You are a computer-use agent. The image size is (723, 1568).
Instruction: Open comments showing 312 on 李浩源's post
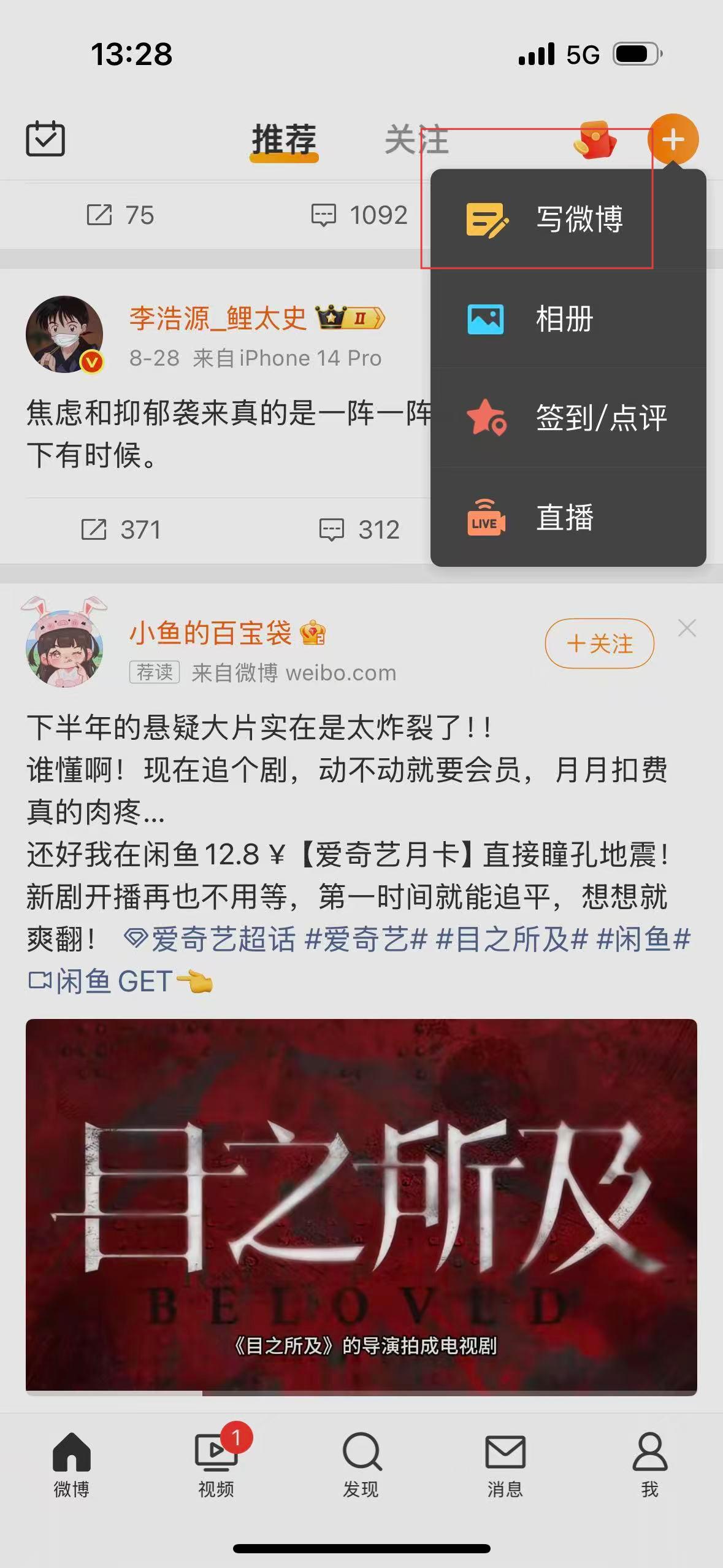360,529
